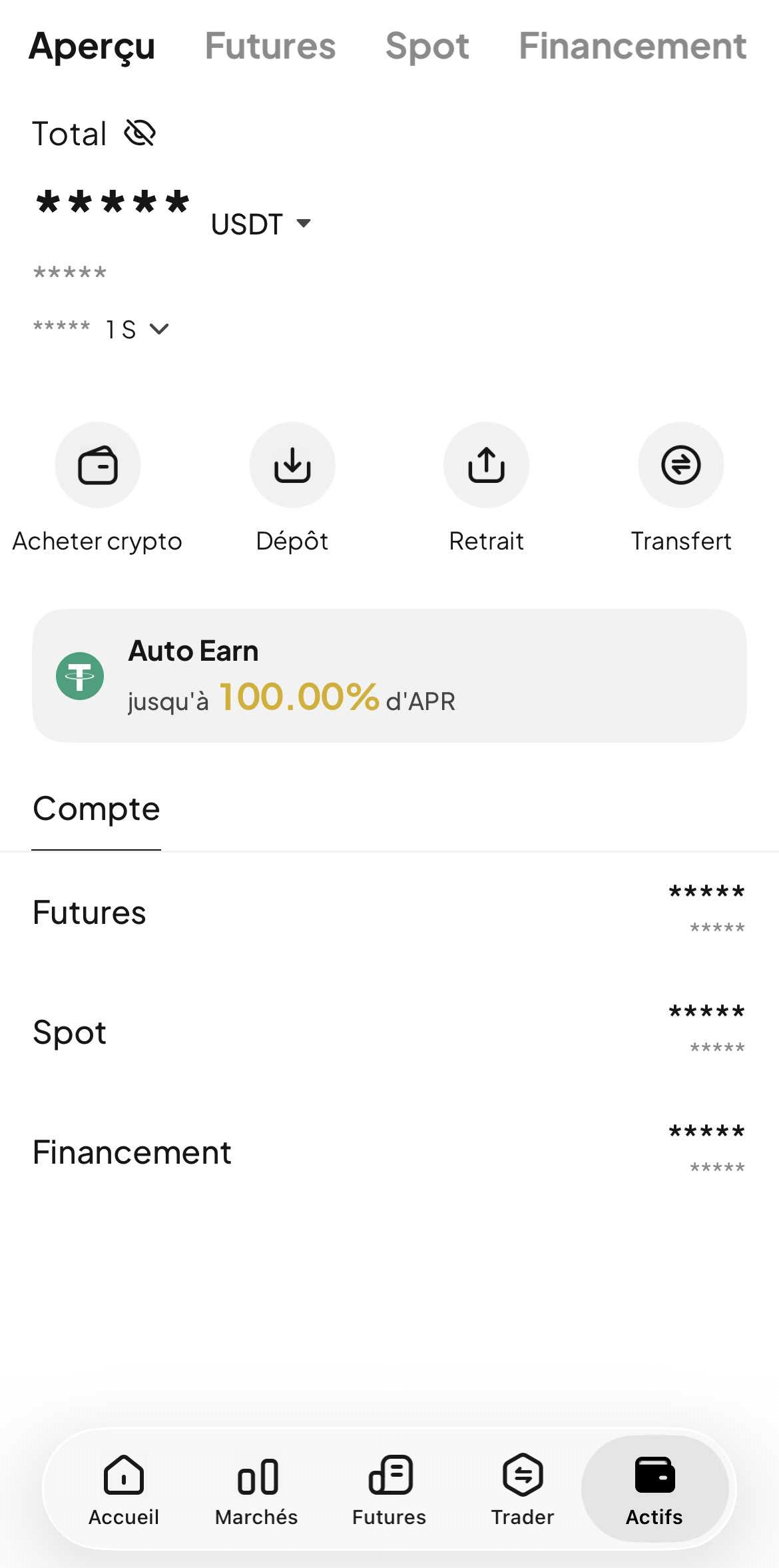This screenshot has width=779, height=1568.
Task: Select the Acheter crypto wallet icon
Action: pyautogui.click(x=97, y=465)
